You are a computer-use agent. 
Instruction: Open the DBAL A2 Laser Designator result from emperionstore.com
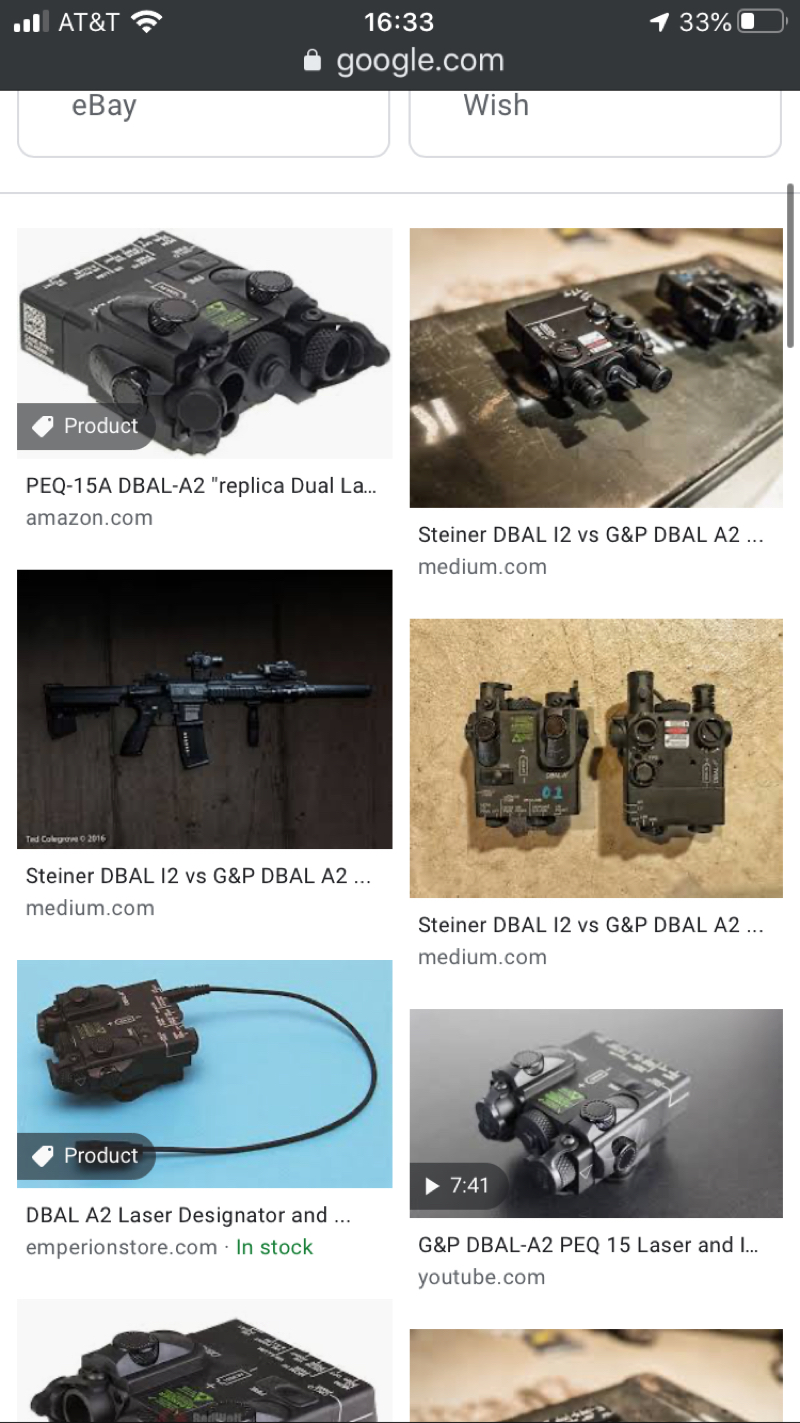204,1074
